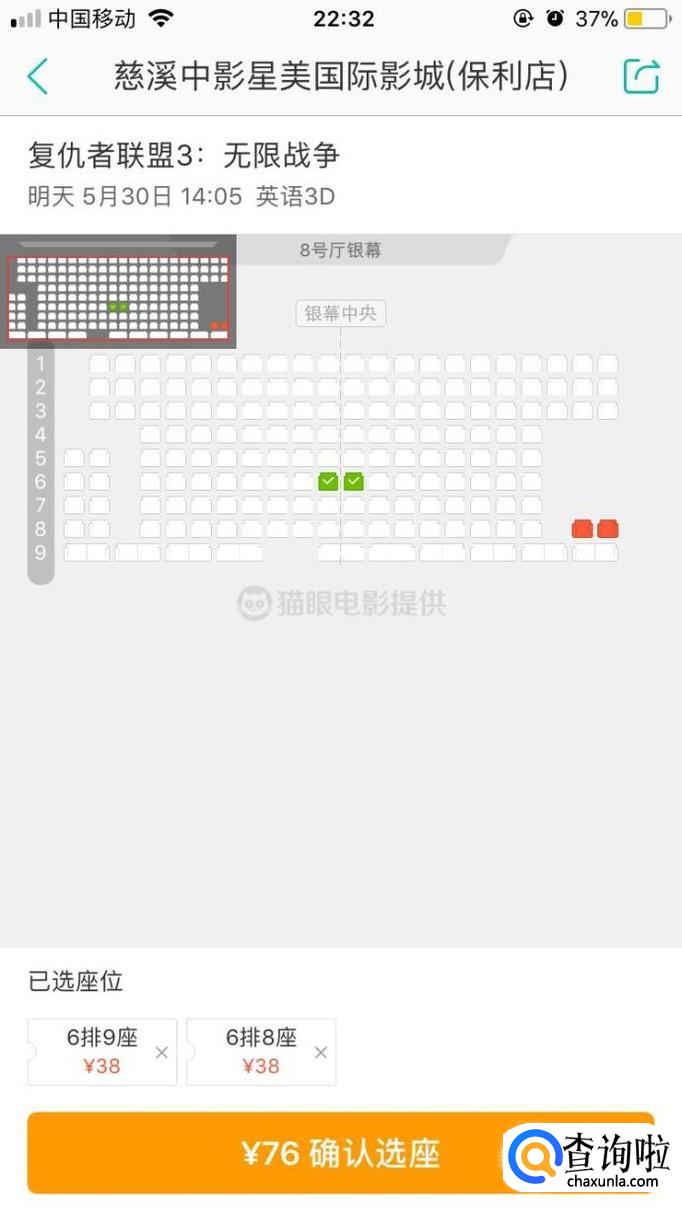Image resolution: width=682 pixels, height=1212 pixels.
Task: Select the first seat in row 1
Action: tap(99, 364)
